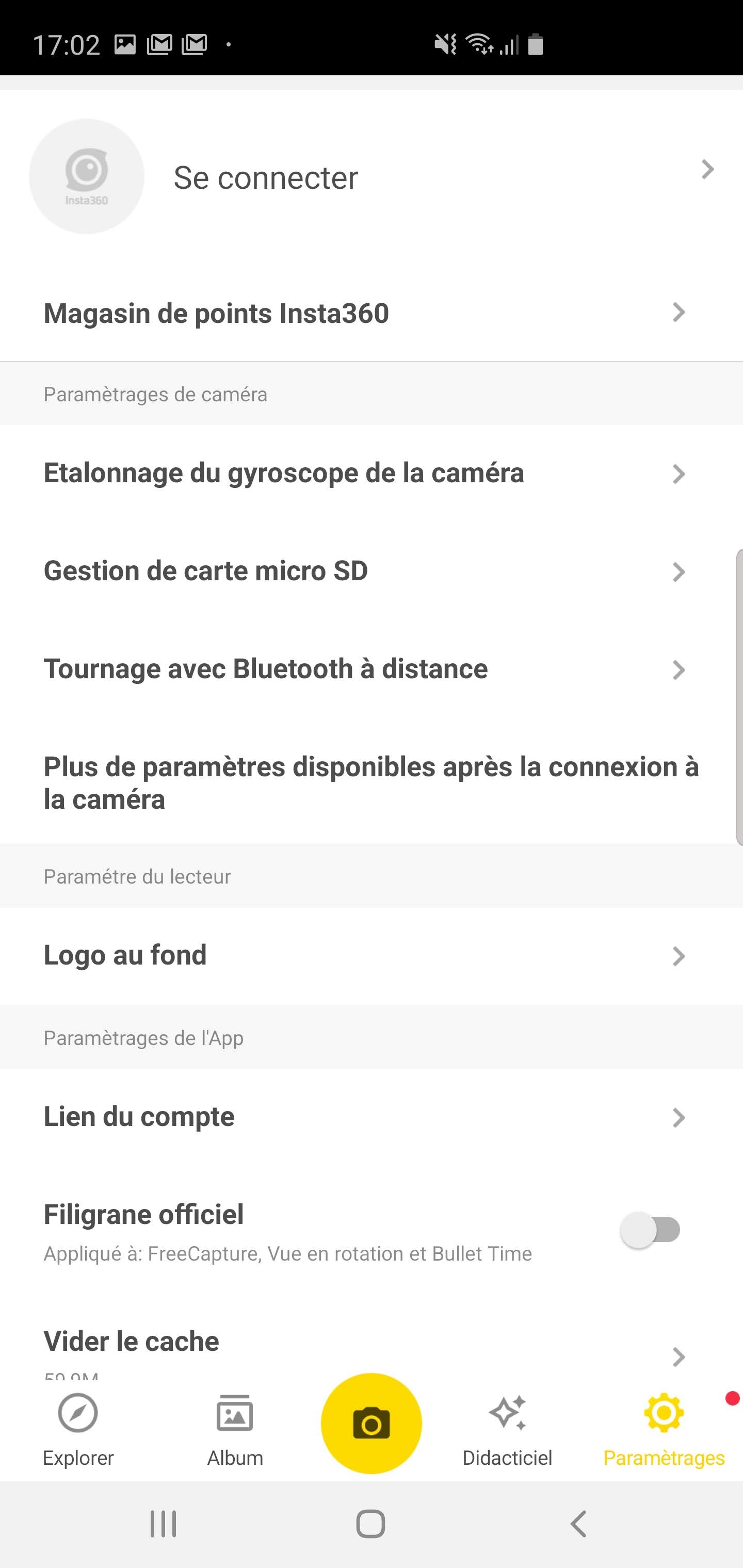Select Vider le cache
Screen dimensions: 743x1568
tap(365, 1345)
